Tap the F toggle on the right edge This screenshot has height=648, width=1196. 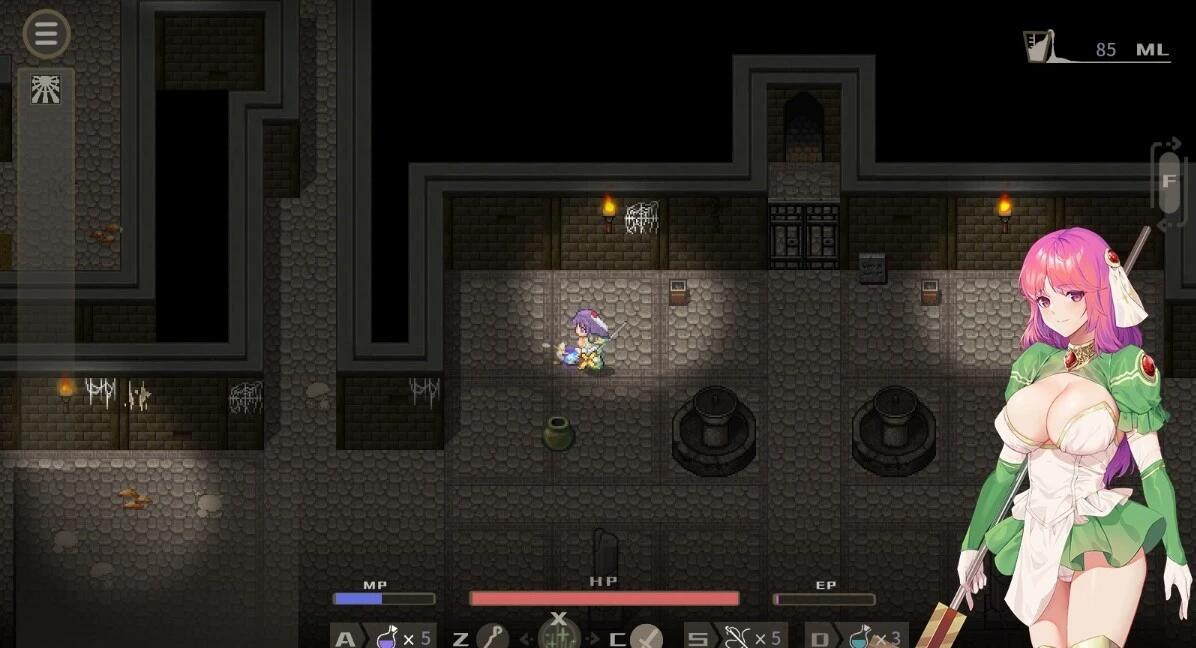[1168, 182]
